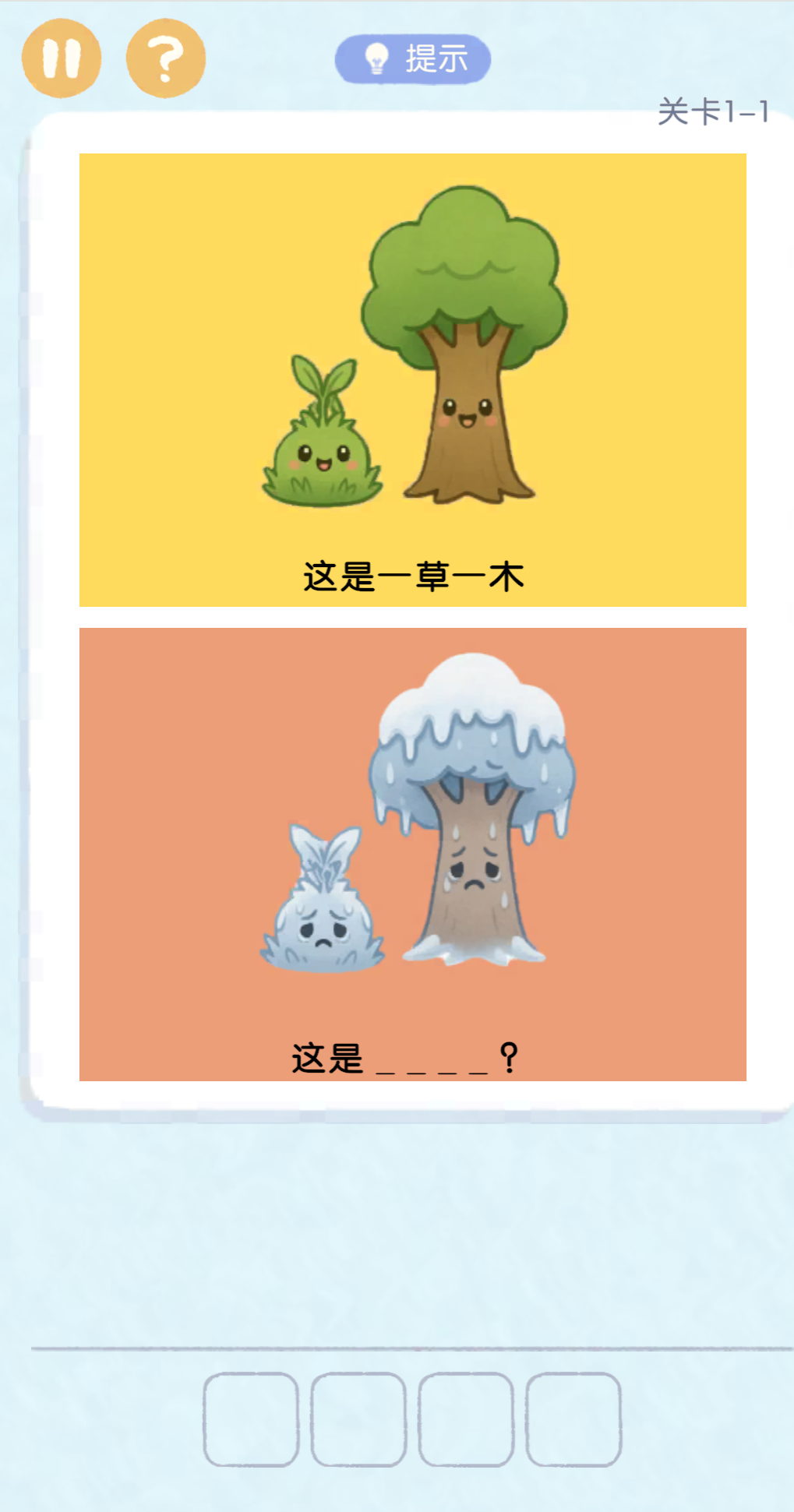Tap the 提示 hint button
Viewport: 794px width, 1512px height.
point(413,58)
